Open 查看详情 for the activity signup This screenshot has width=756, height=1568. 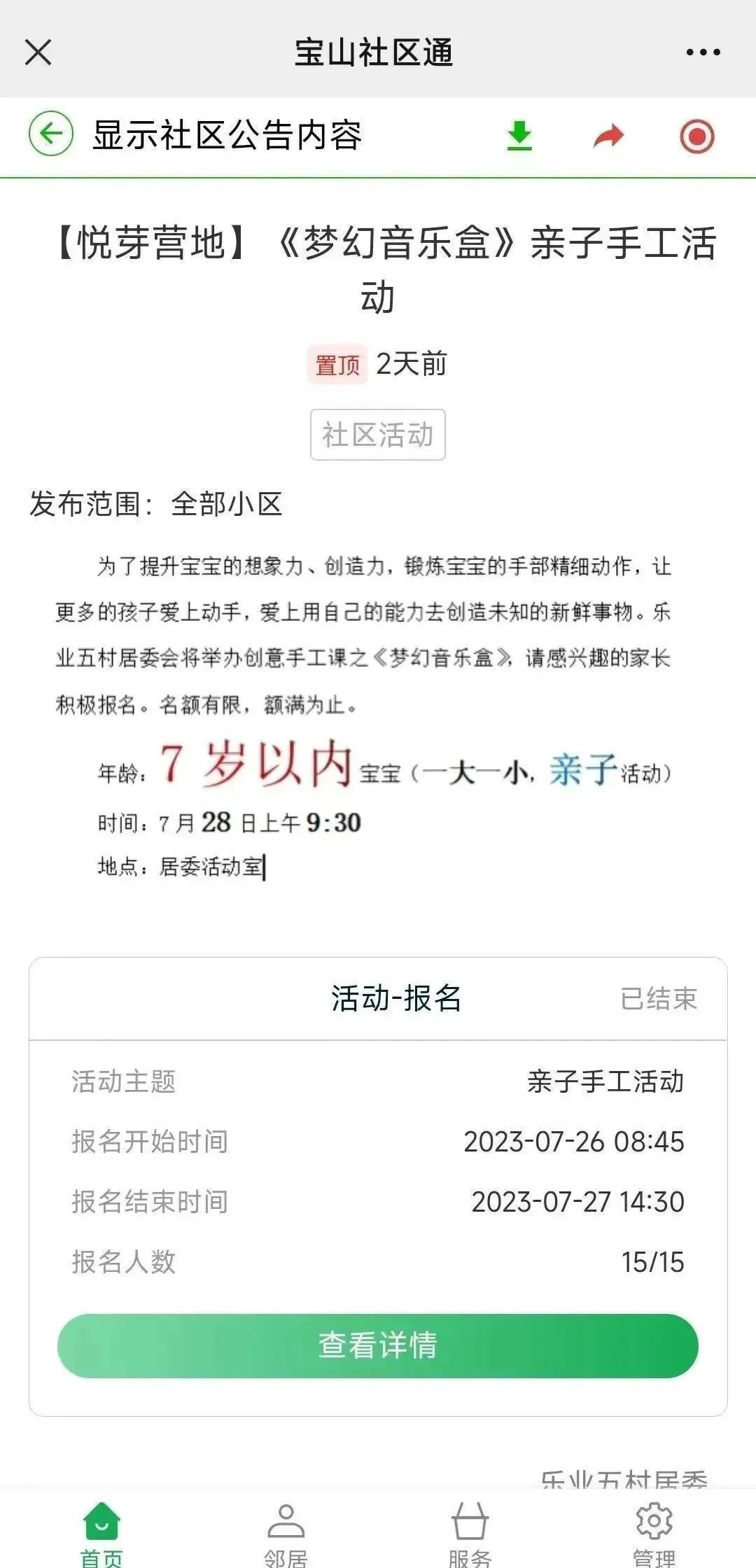click(378, 1345)
